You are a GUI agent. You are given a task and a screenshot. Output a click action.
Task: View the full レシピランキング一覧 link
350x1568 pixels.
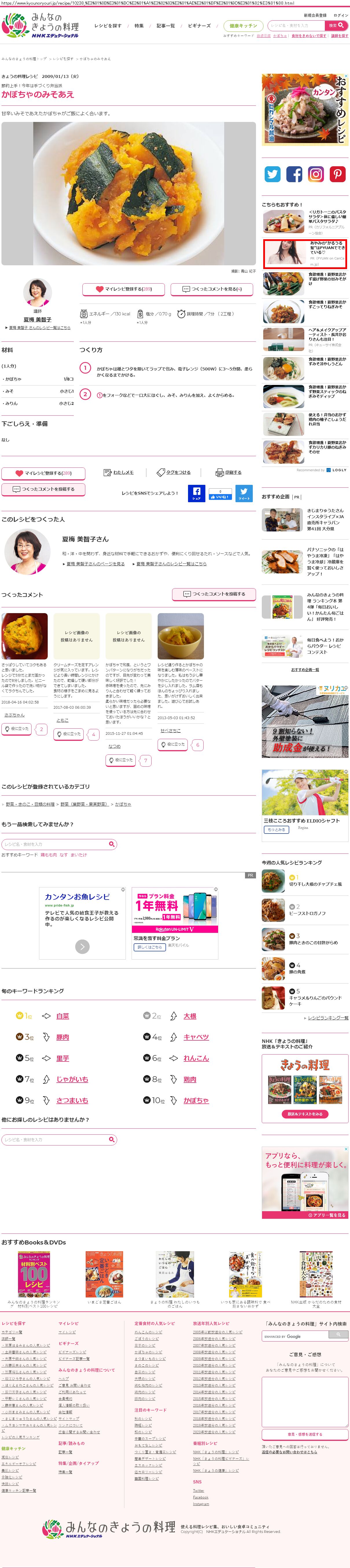coord(328,1018)
